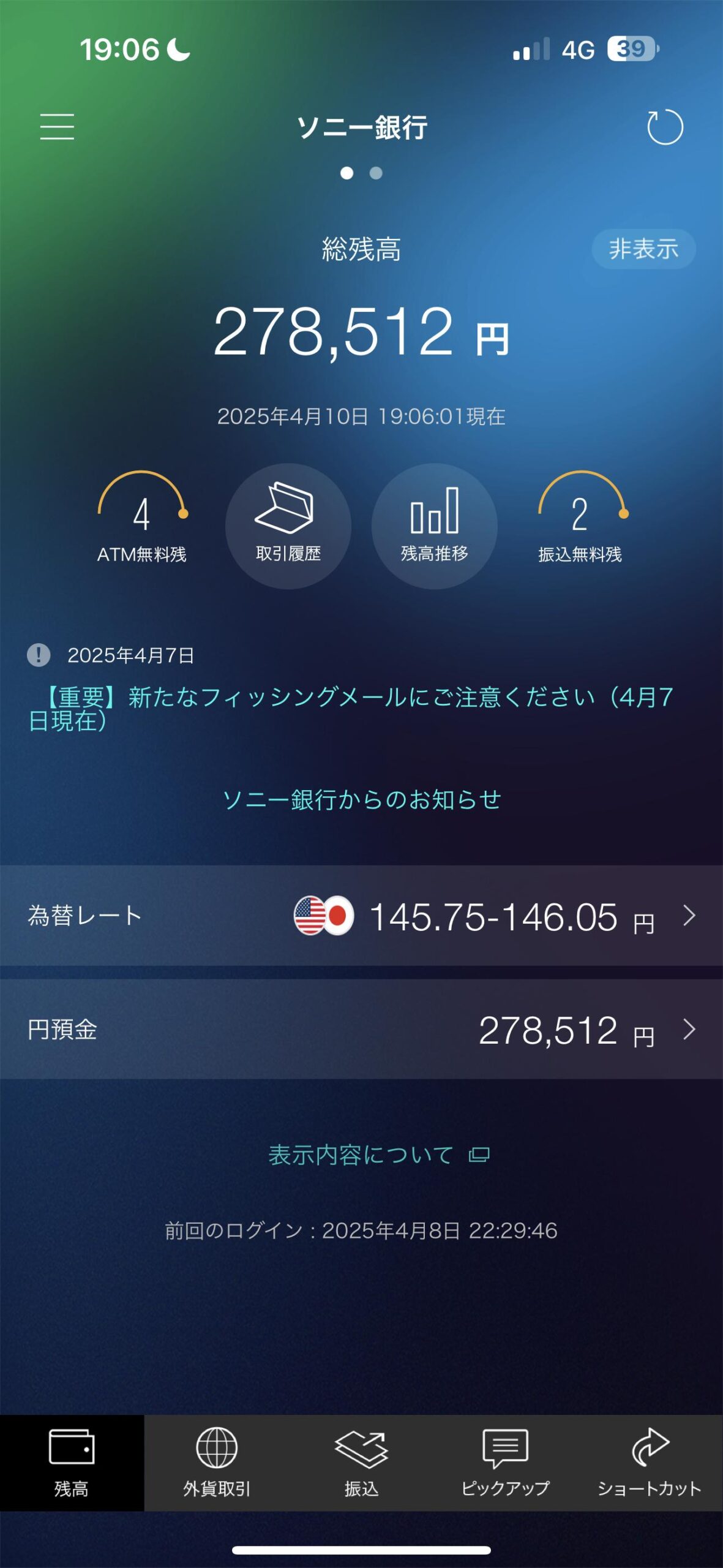Open the hamburger menu

click(57, 126)
